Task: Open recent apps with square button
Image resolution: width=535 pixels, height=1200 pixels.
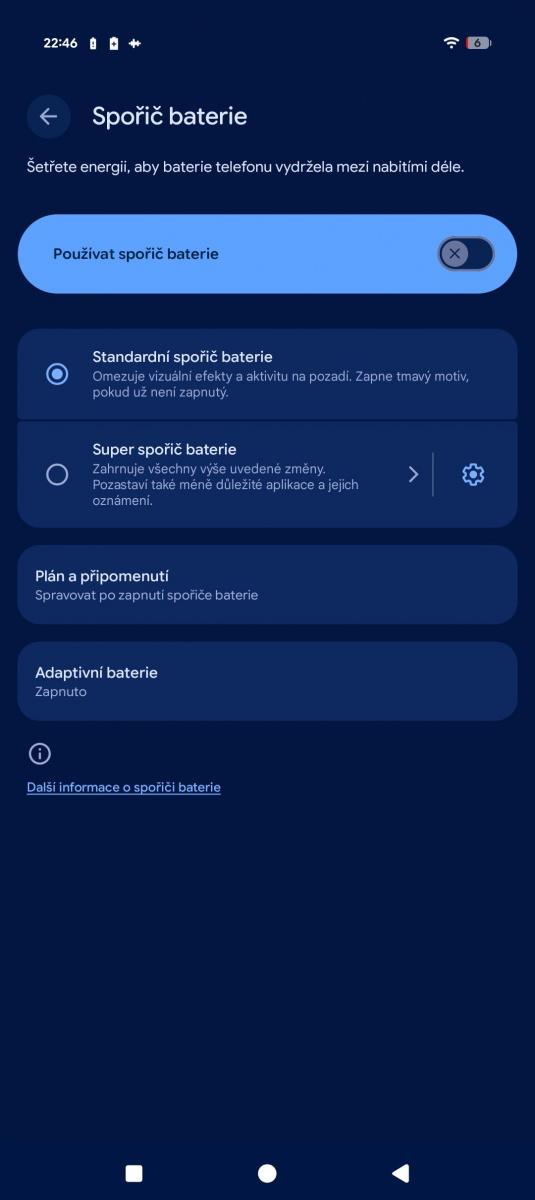Action: [x=134, y=1173]
